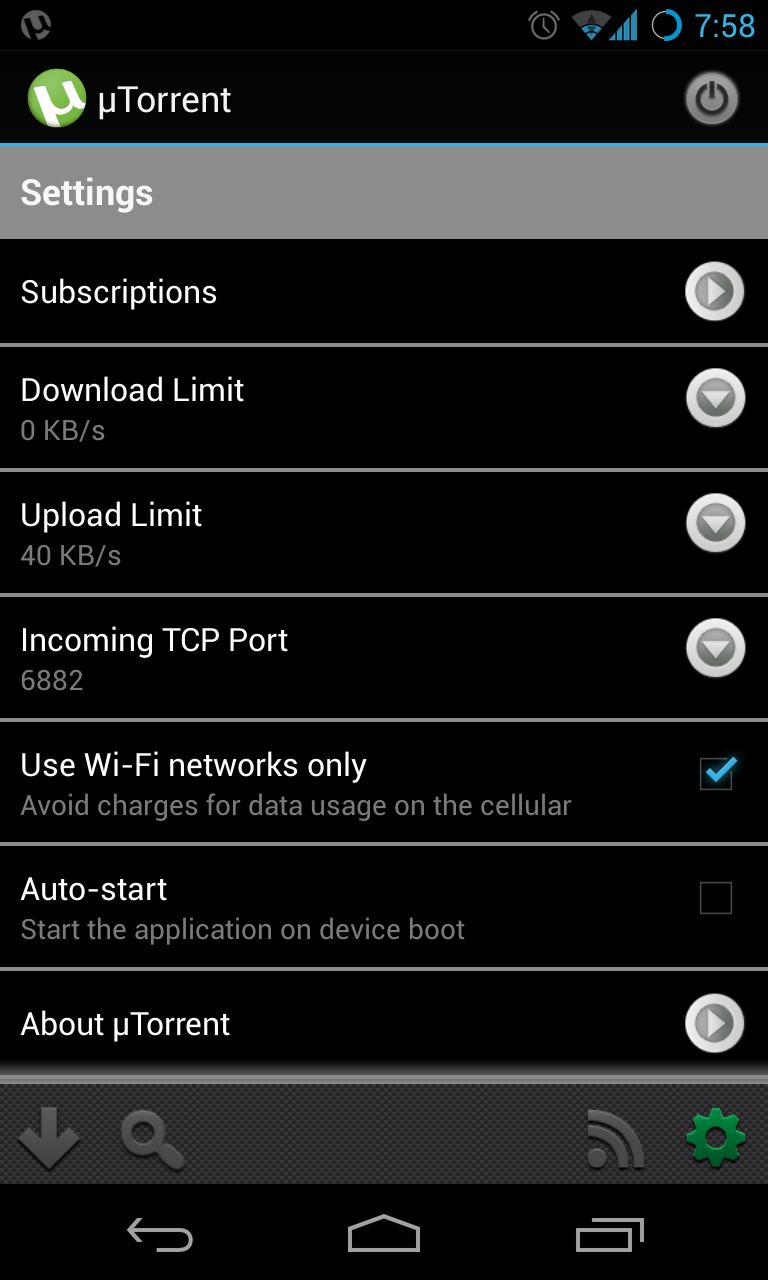Open the Subscriptions settings
This screenshot has height=1280, width=768.
[x=384, y=292]
